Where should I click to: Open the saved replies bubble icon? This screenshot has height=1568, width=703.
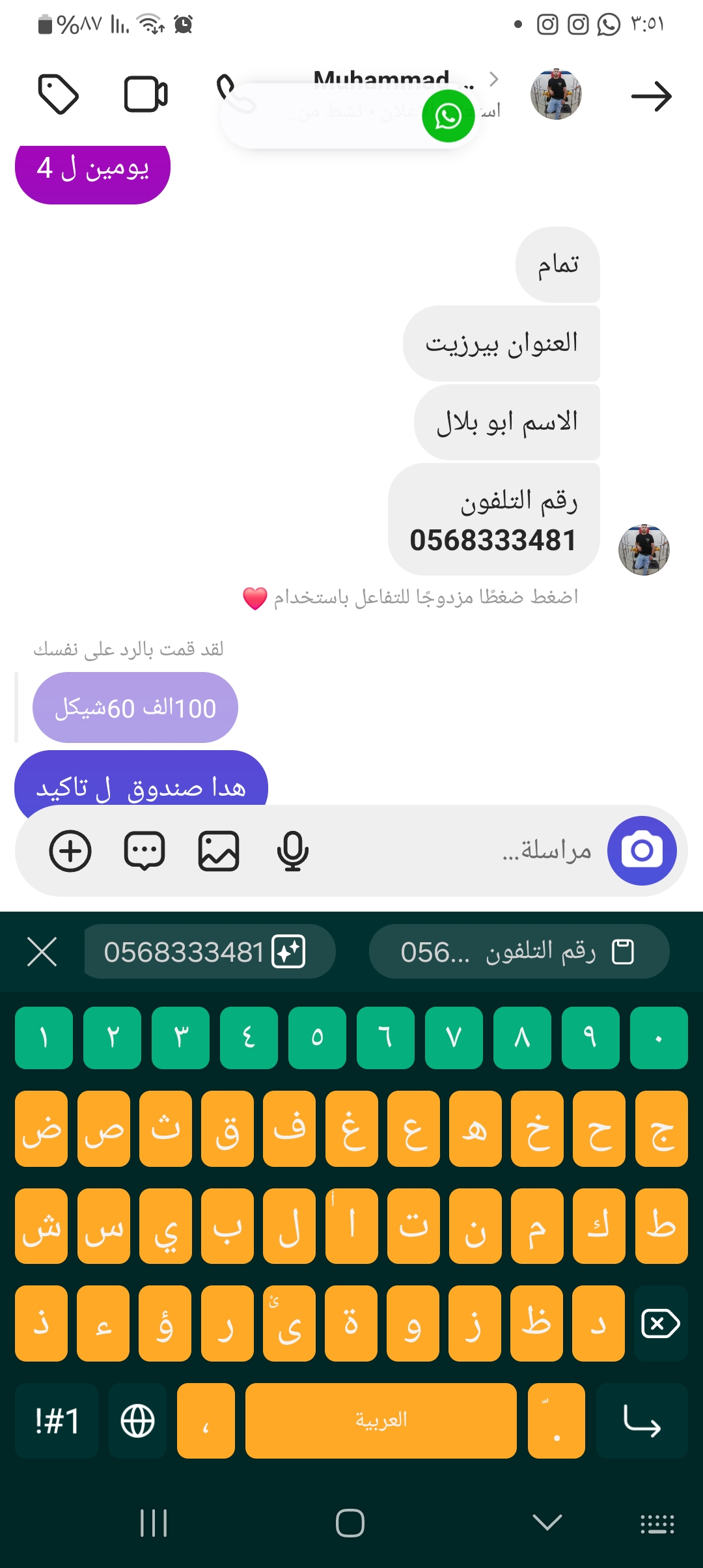pos(145,850)
